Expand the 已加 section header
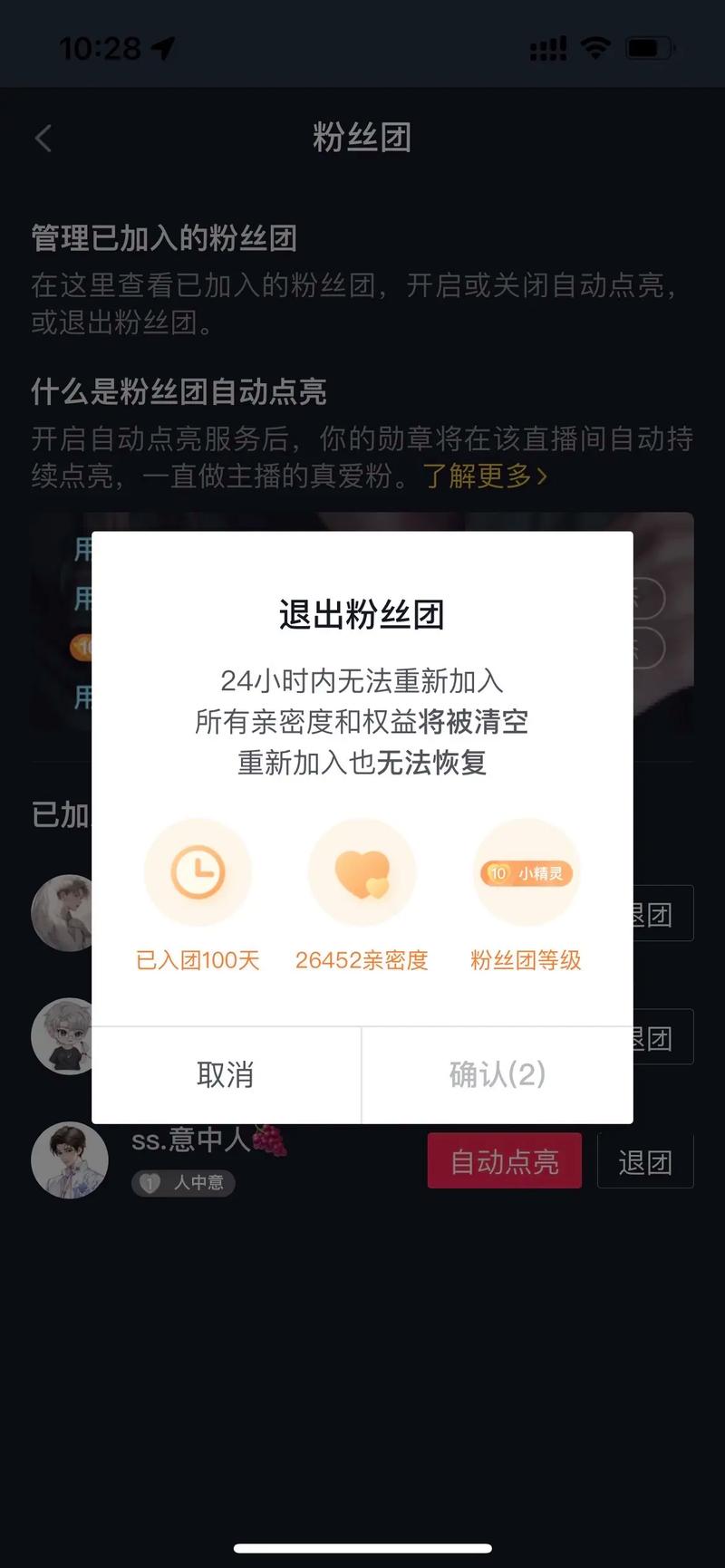Screen dimensions: 725x1568 pos(60,815)
